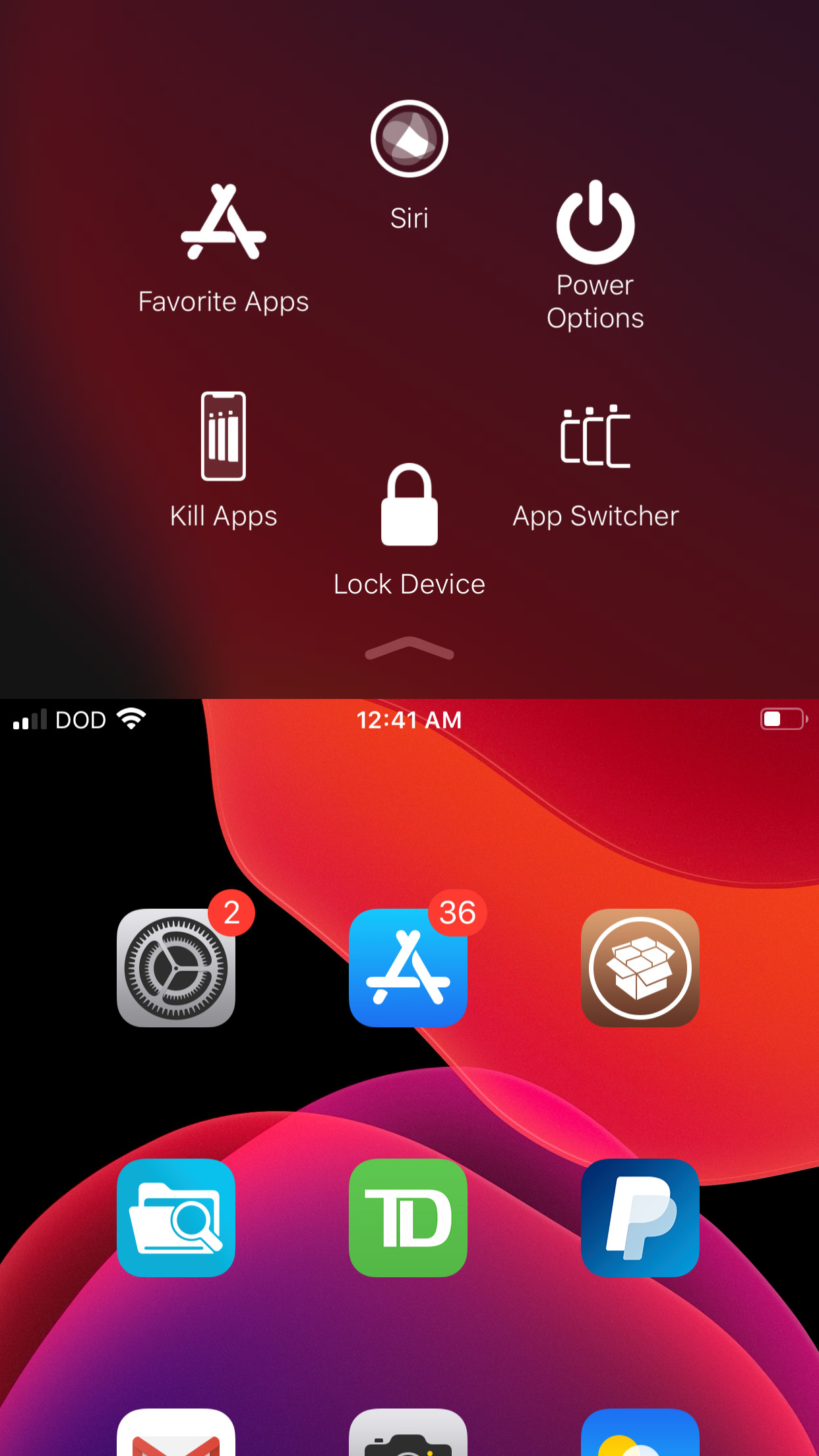Launch the TD banking app
Screen dimensions: 819x1456
[408, 1217]
